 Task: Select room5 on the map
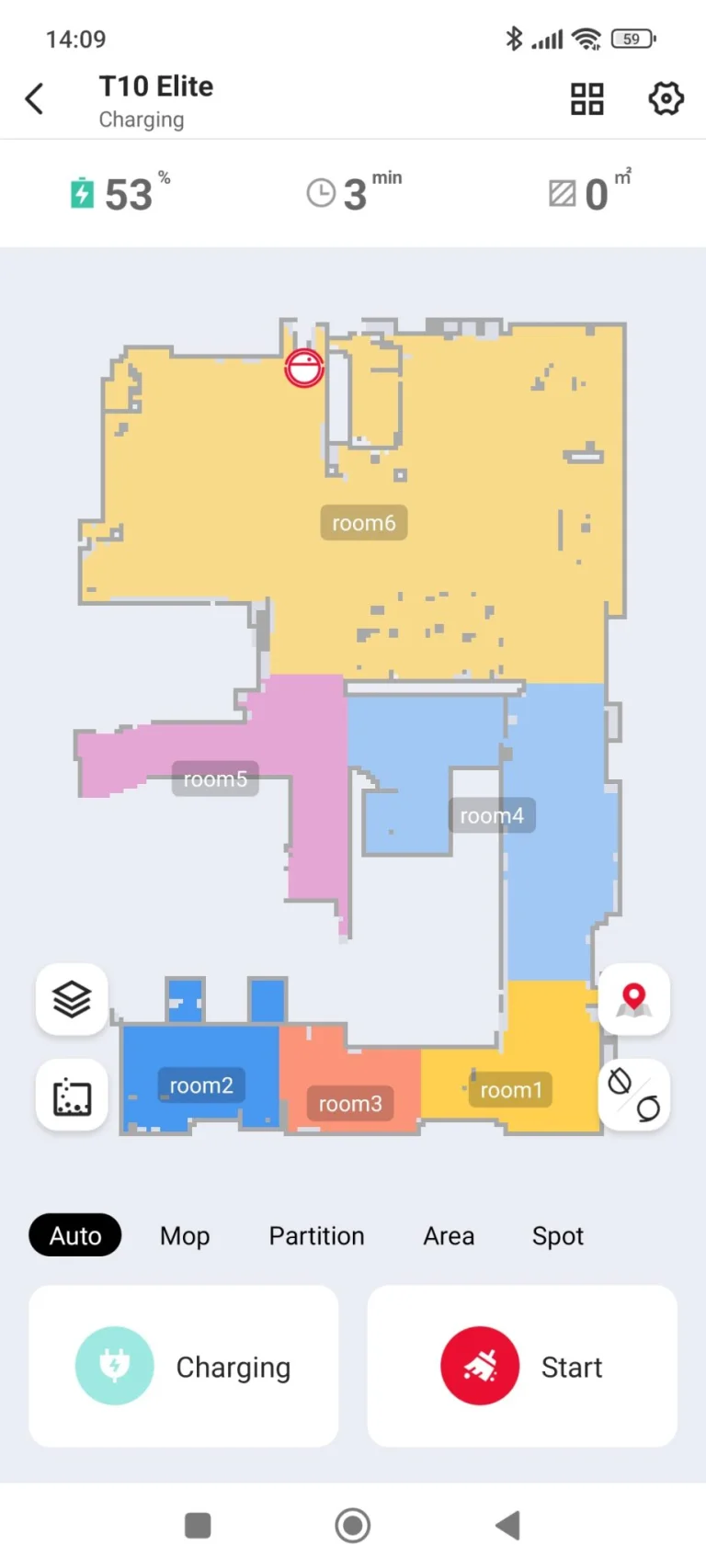[215, 779]
